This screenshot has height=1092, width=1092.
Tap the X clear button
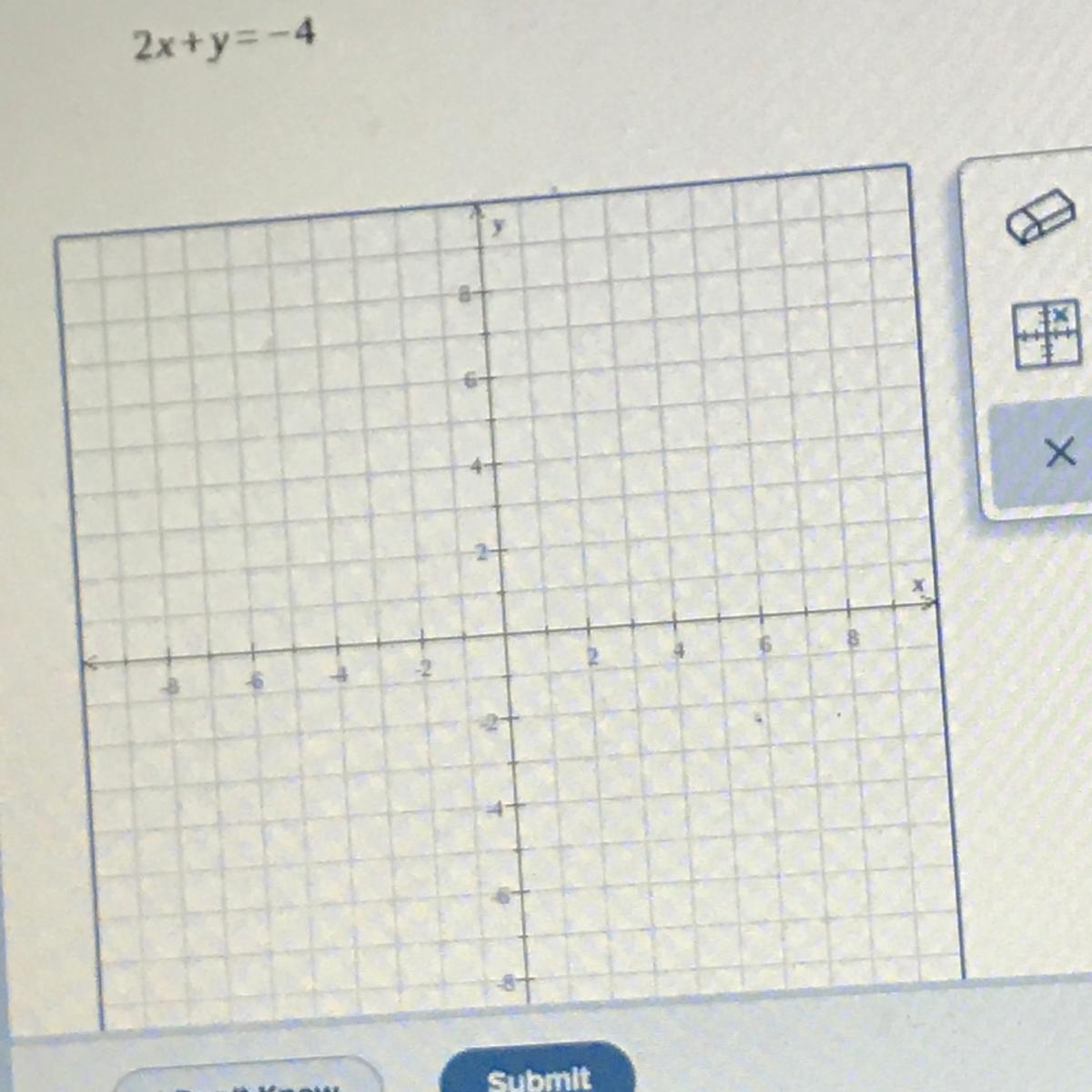coord(1044,453)
